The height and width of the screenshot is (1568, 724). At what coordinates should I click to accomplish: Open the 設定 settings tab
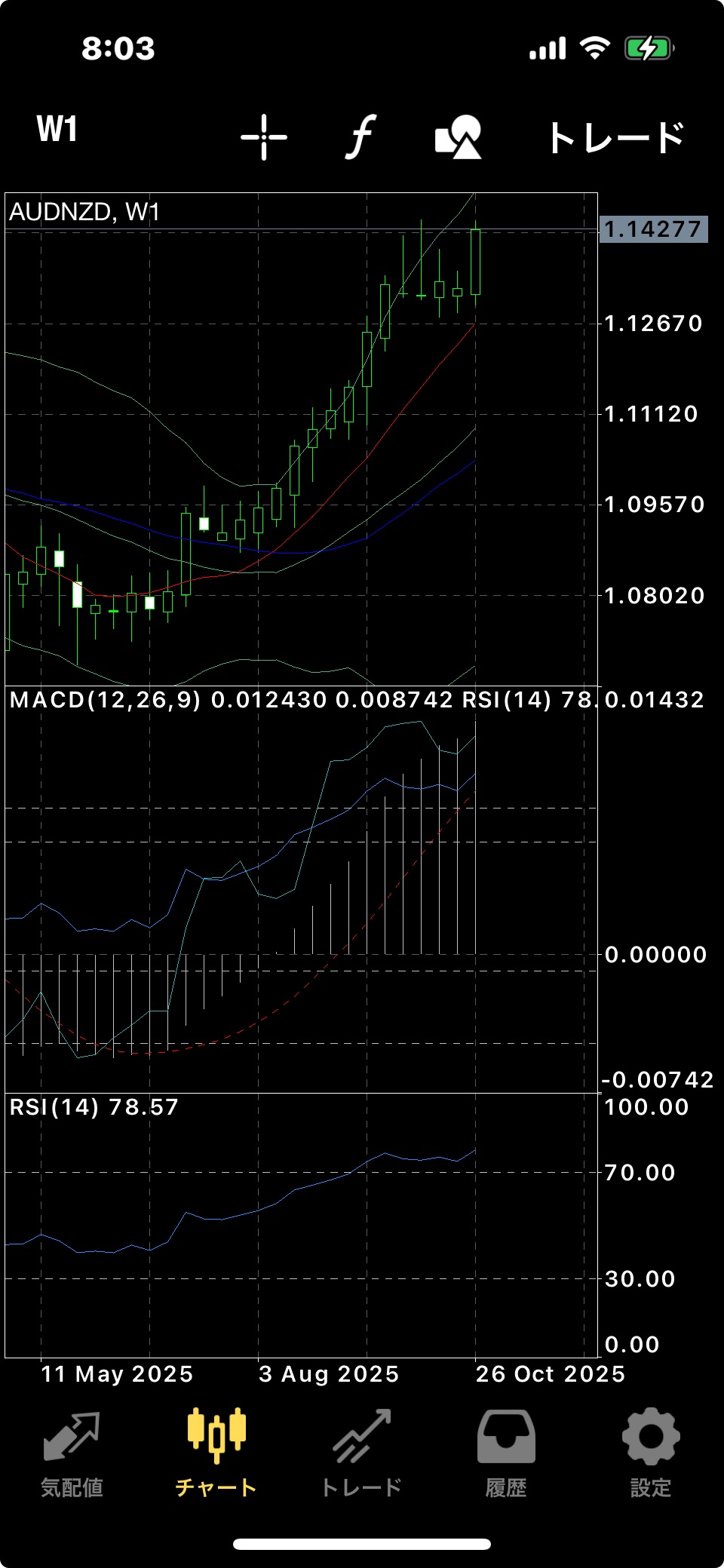coord(651,1453)
